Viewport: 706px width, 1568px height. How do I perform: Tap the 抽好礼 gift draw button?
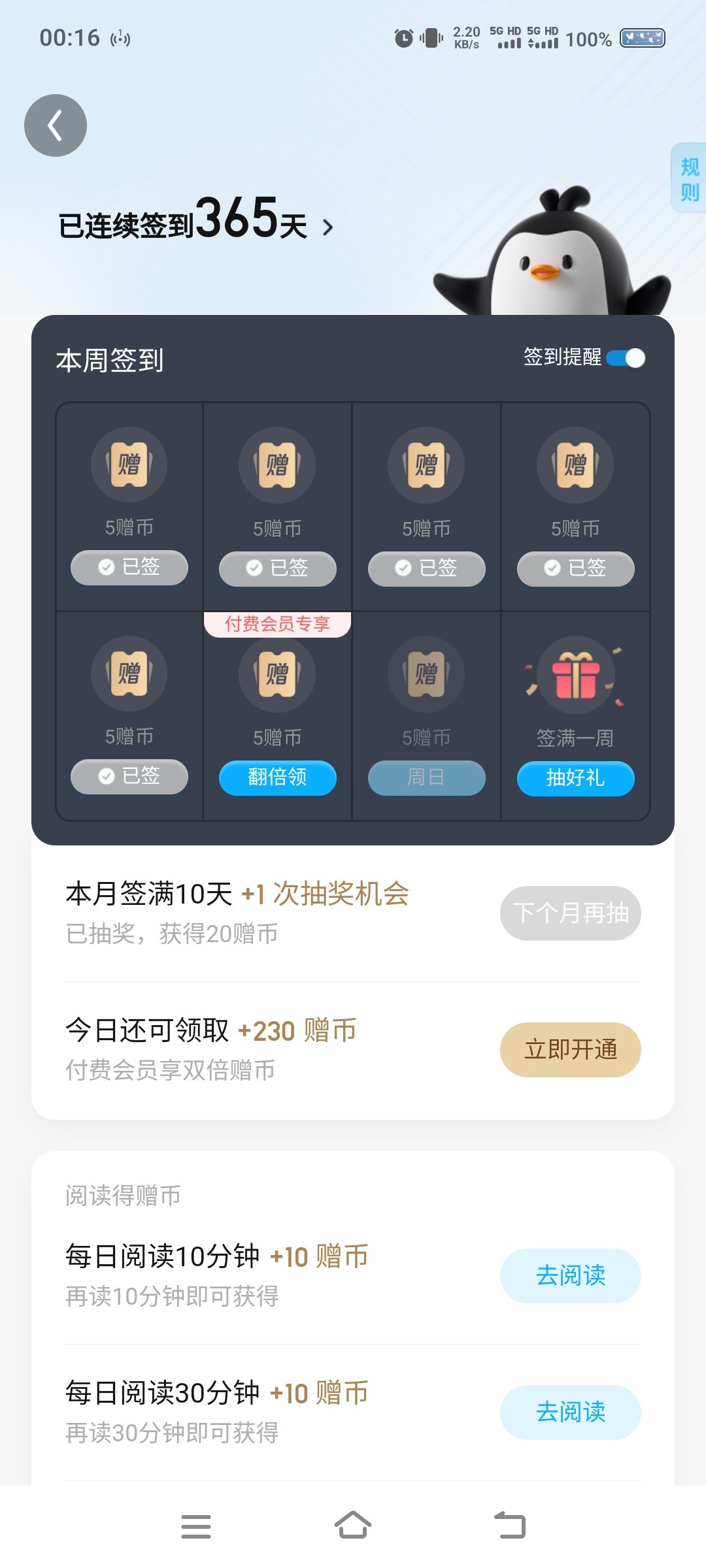(x=576, y=778)
